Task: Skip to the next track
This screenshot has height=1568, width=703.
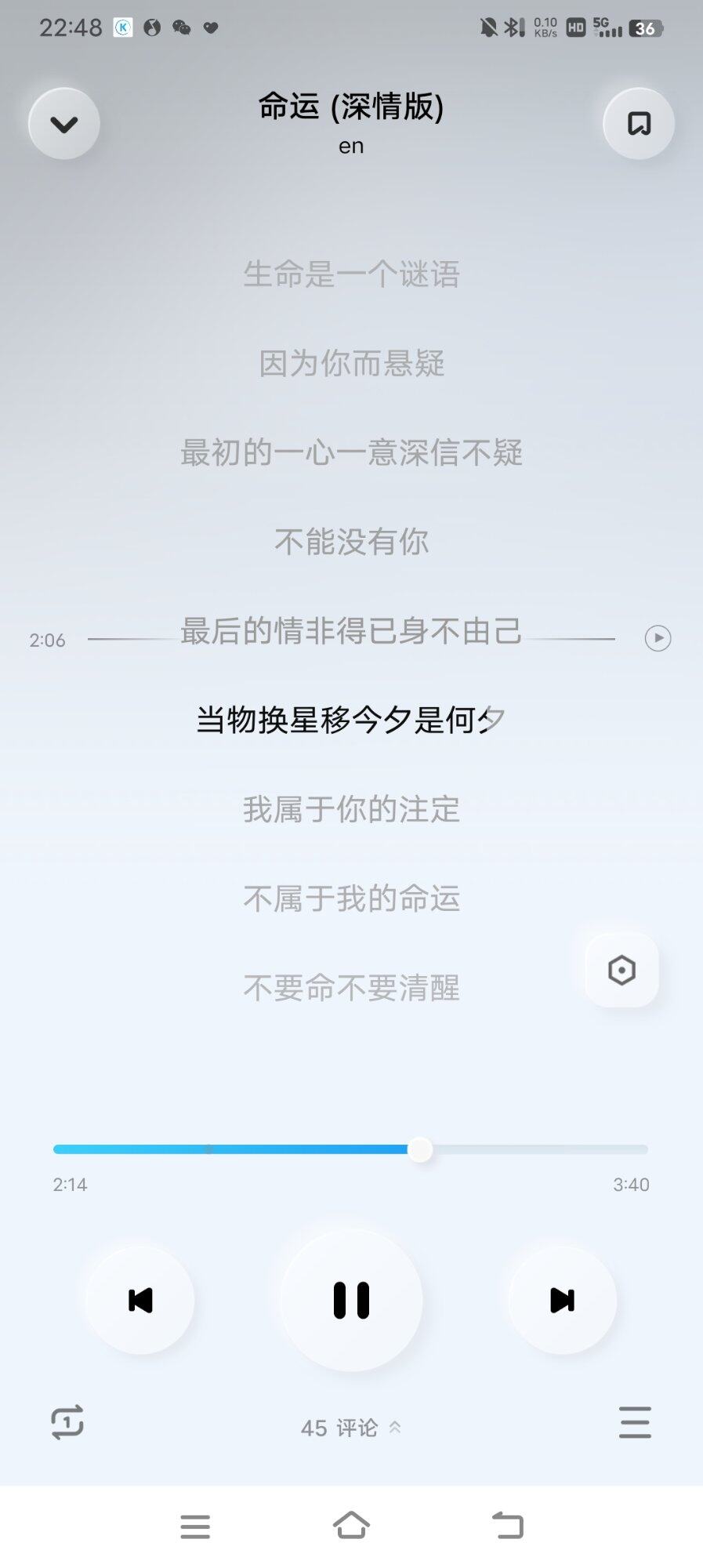Action: (x=562, y=1301)
